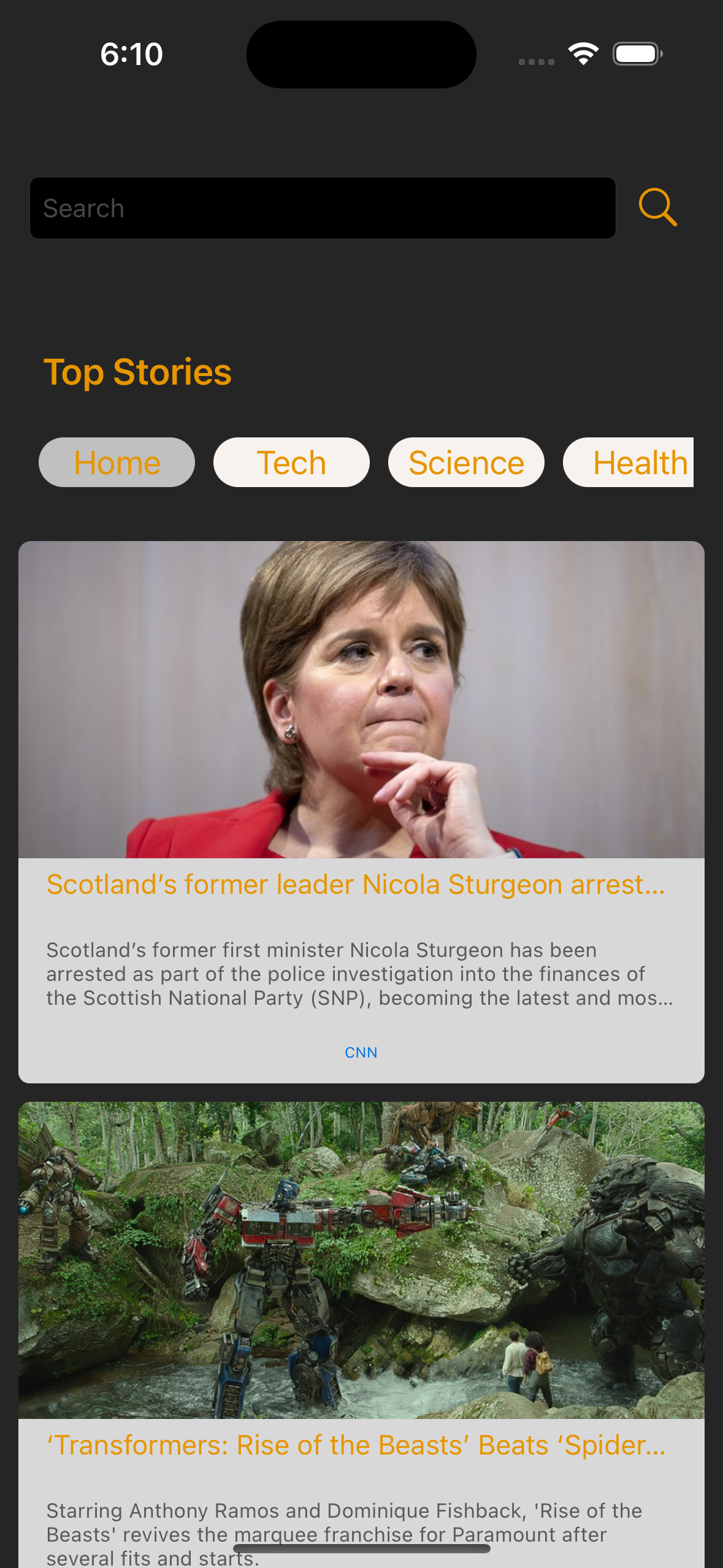Focus the Search text field

323,208
